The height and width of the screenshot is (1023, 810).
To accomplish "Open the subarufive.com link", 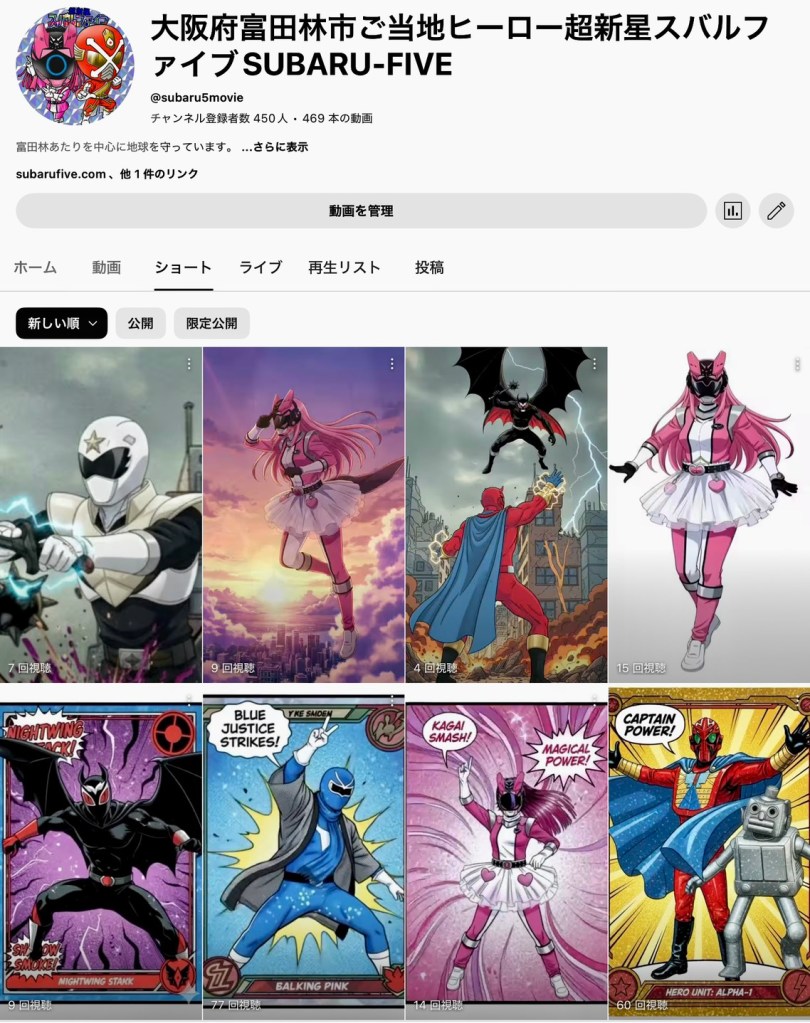I will [60, 174].
